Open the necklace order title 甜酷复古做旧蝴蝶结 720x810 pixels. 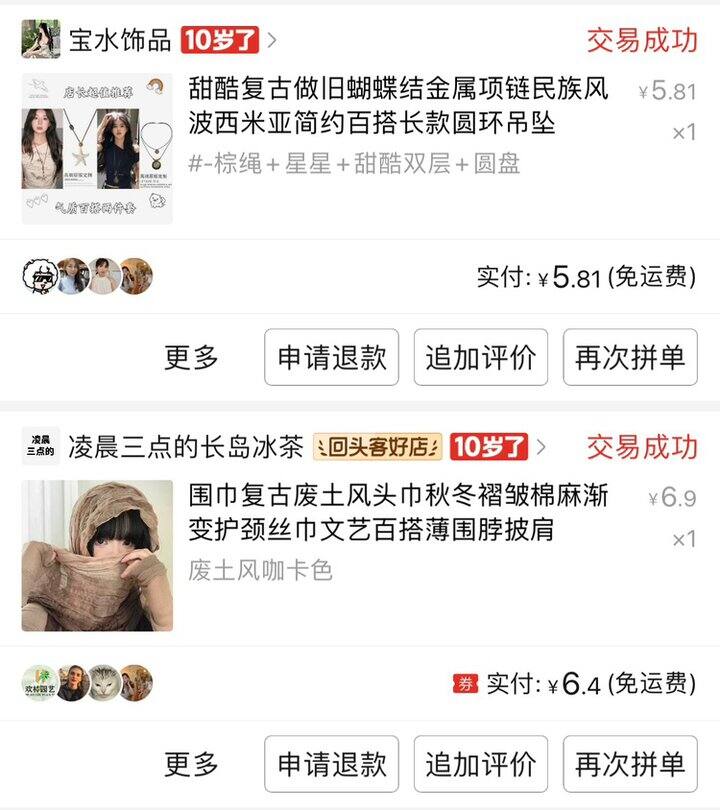click(x=398, y=106)
